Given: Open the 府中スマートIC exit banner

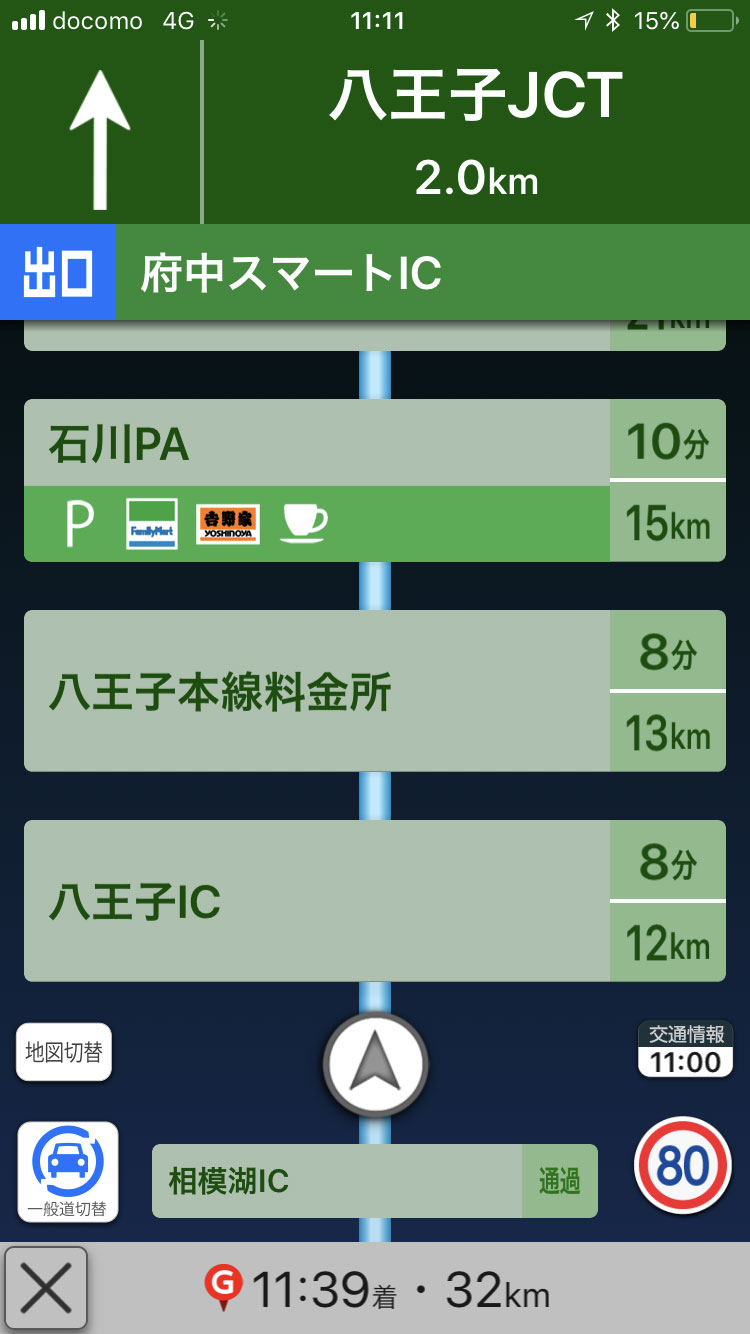Looking at the screenshot, I should pyautogui.click(x=375, y=272).
